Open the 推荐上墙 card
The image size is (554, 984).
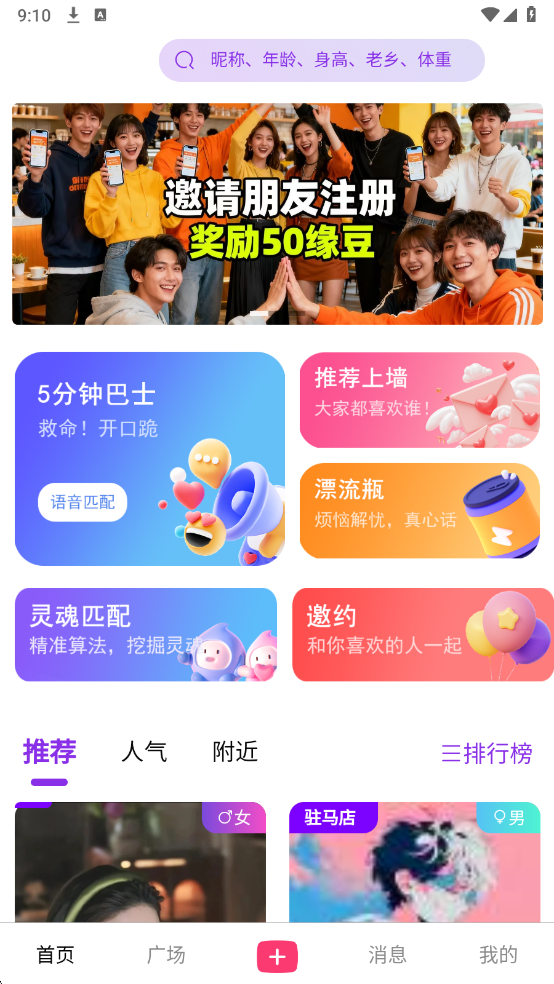tap(420, 400)
